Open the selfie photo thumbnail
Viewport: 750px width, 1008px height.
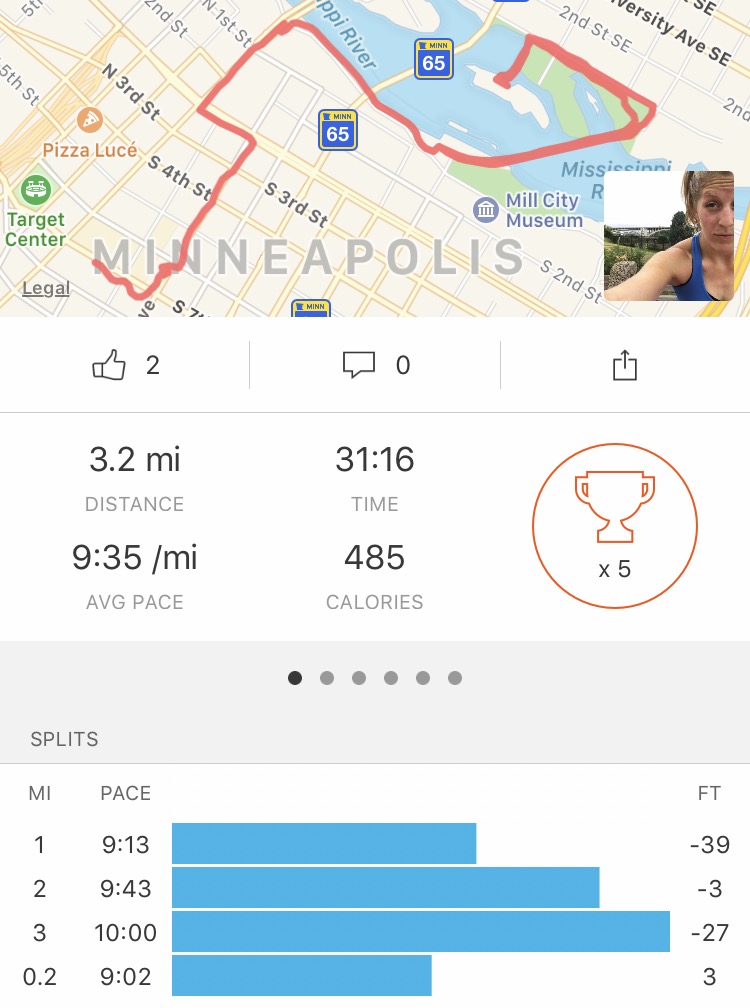(668, 236)
